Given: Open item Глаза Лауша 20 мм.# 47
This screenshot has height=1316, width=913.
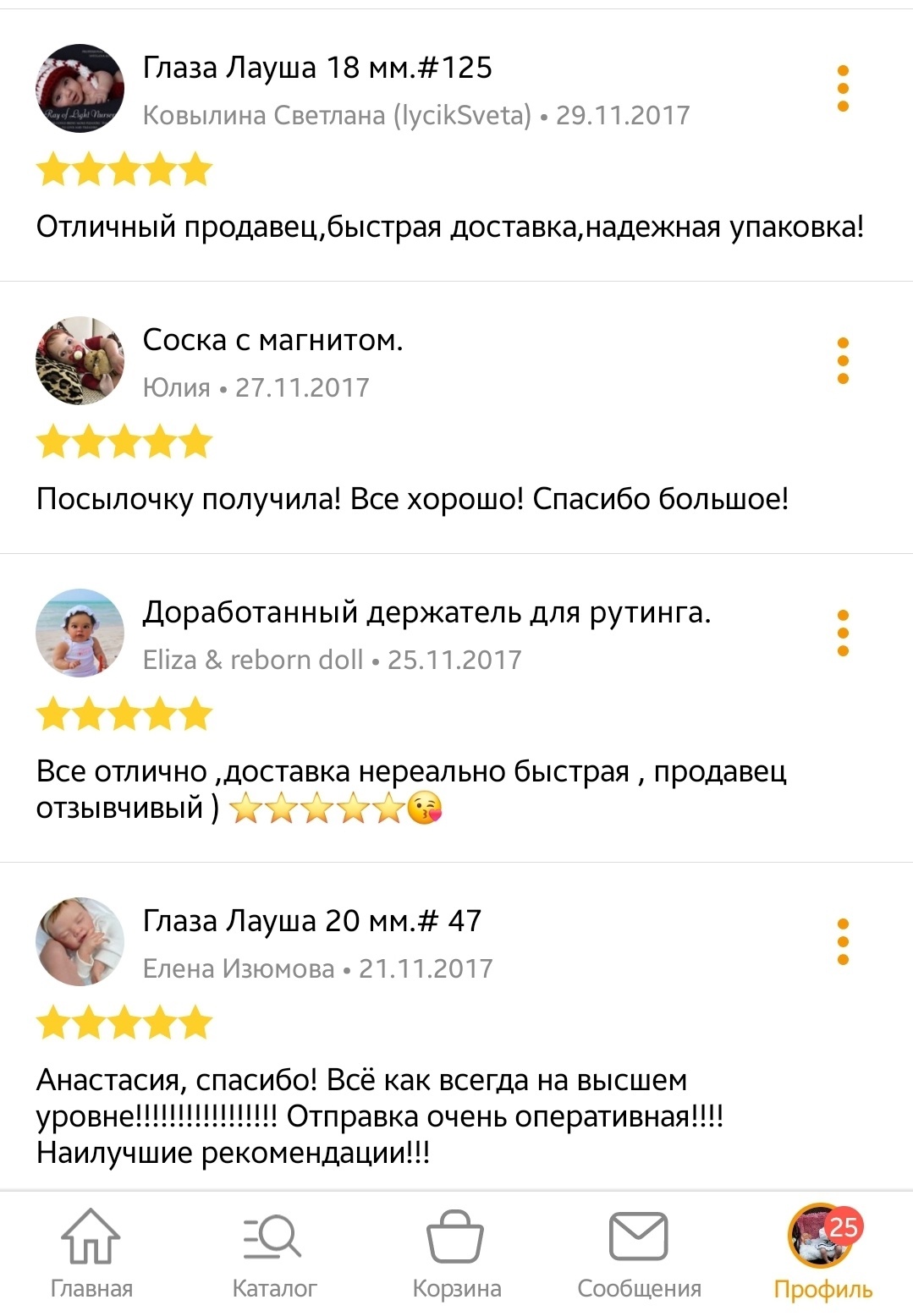Looking at the screenshot, I should [311, 921].
